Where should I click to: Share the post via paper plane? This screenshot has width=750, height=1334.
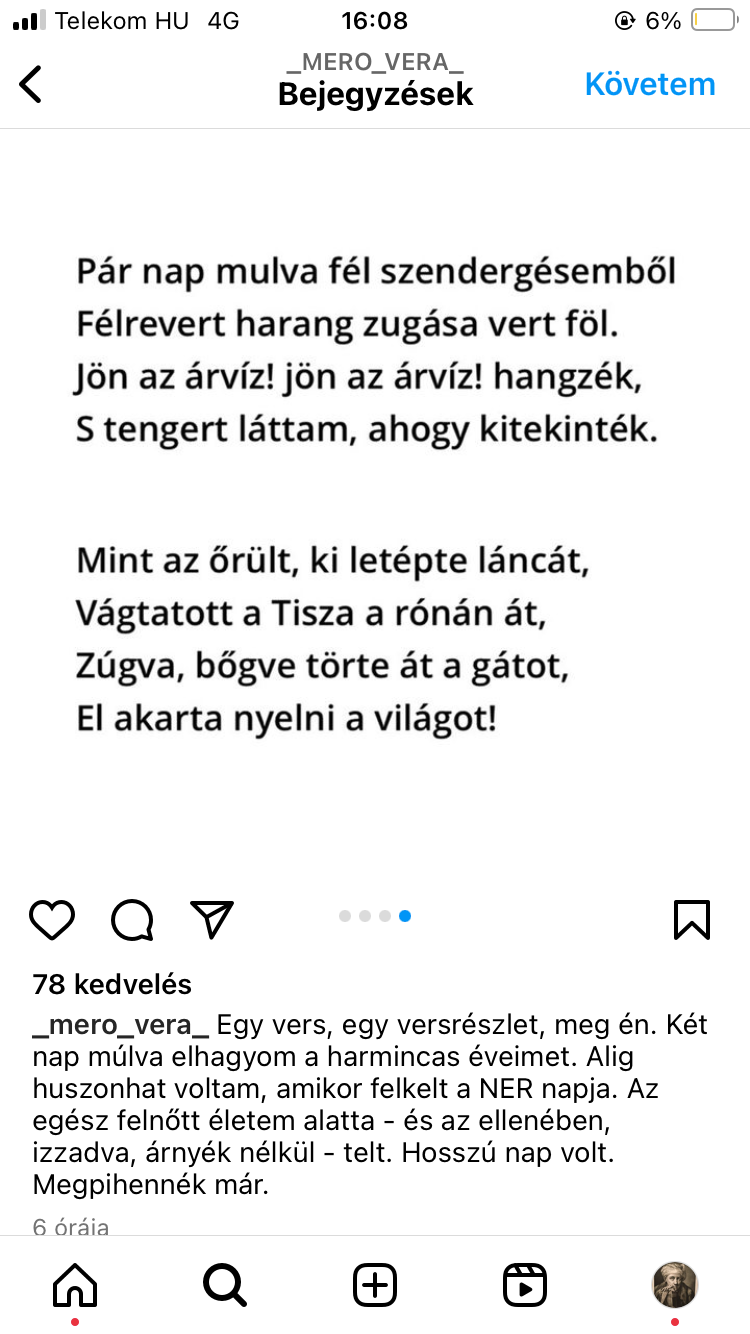coord(212,919)
